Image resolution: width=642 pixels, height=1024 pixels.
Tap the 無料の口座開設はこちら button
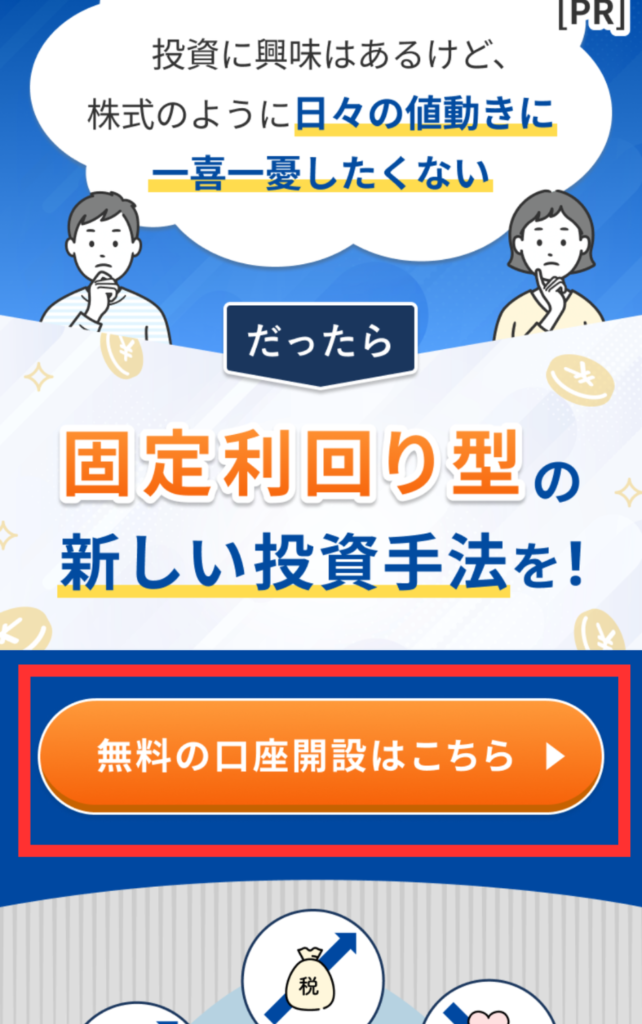[320, 757]
